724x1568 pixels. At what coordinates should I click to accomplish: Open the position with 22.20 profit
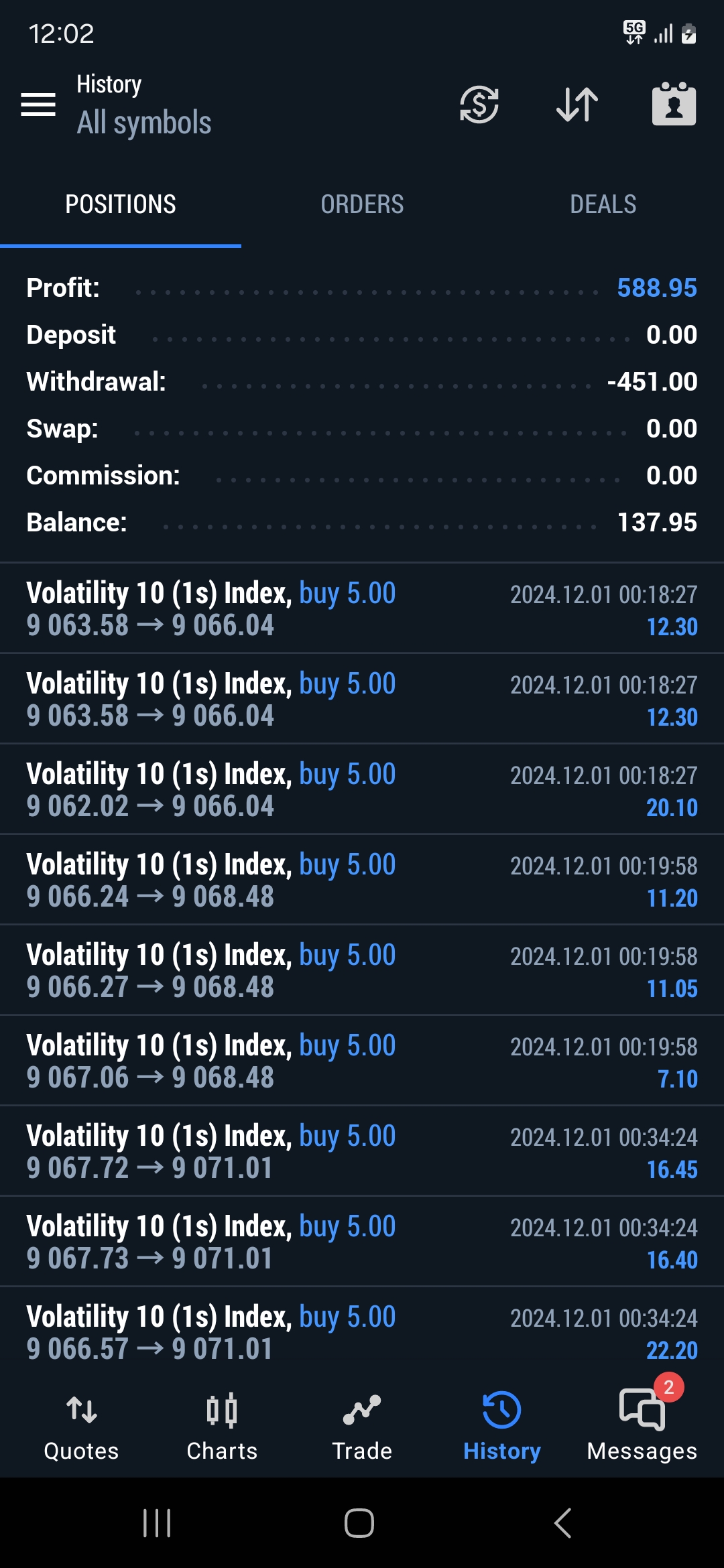tap(362, 1332)
